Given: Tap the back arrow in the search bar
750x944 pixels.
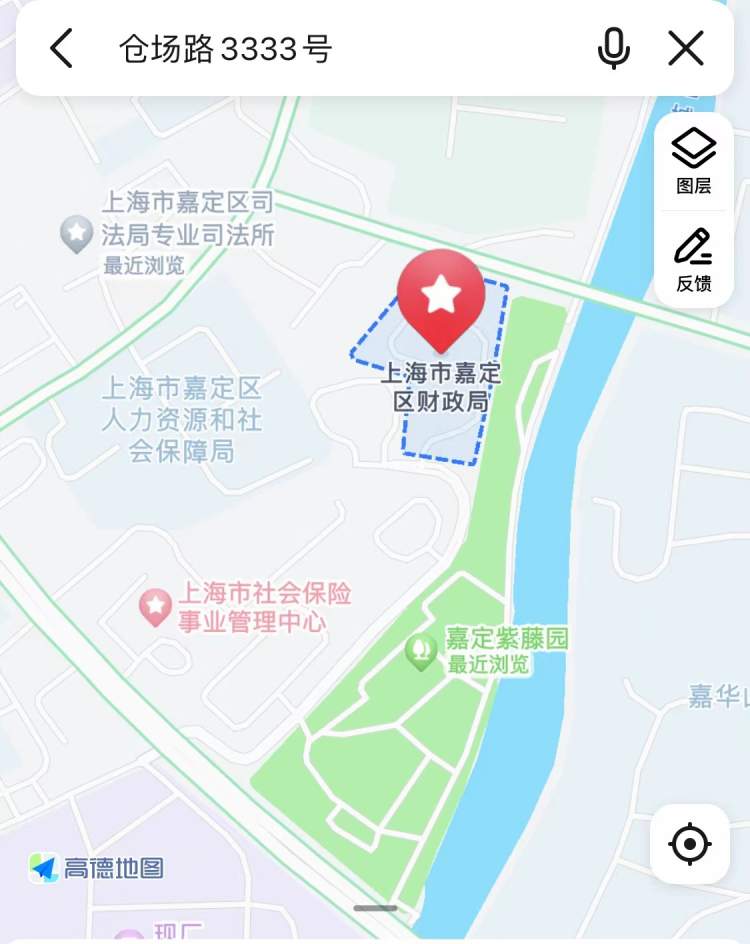Looking at the screenshot, I should (60, 46).
